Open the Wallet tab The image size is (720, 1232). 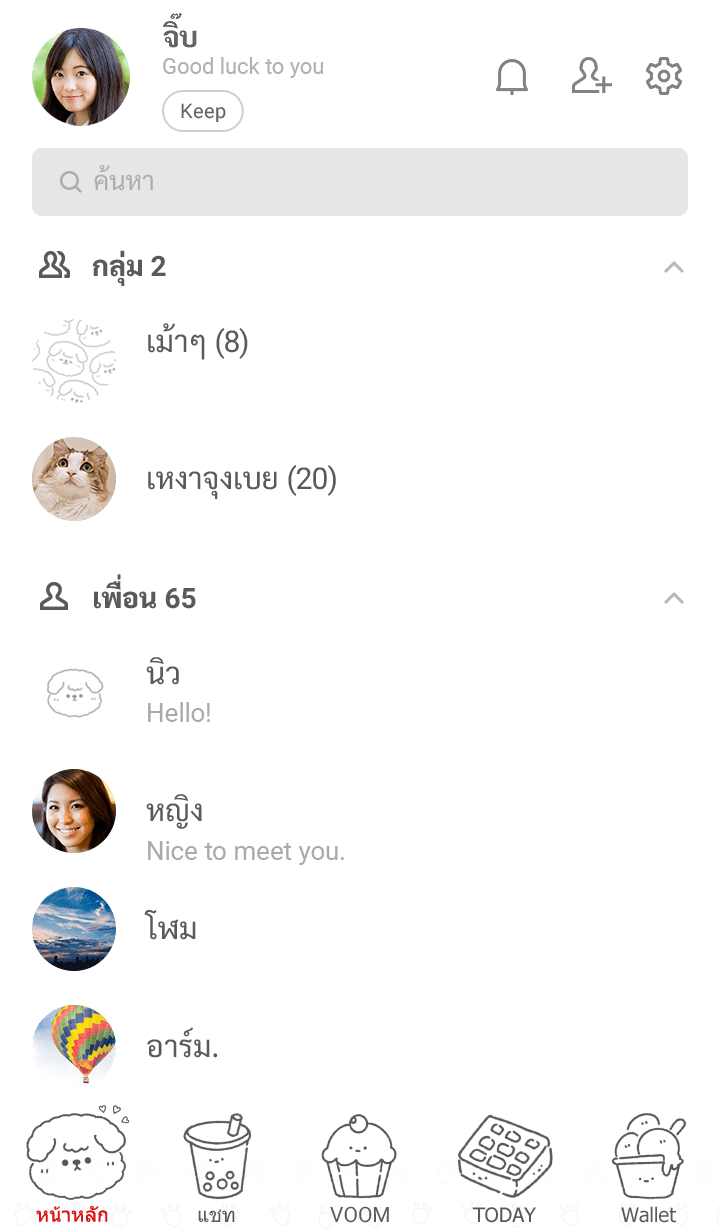click(648, 1168)
